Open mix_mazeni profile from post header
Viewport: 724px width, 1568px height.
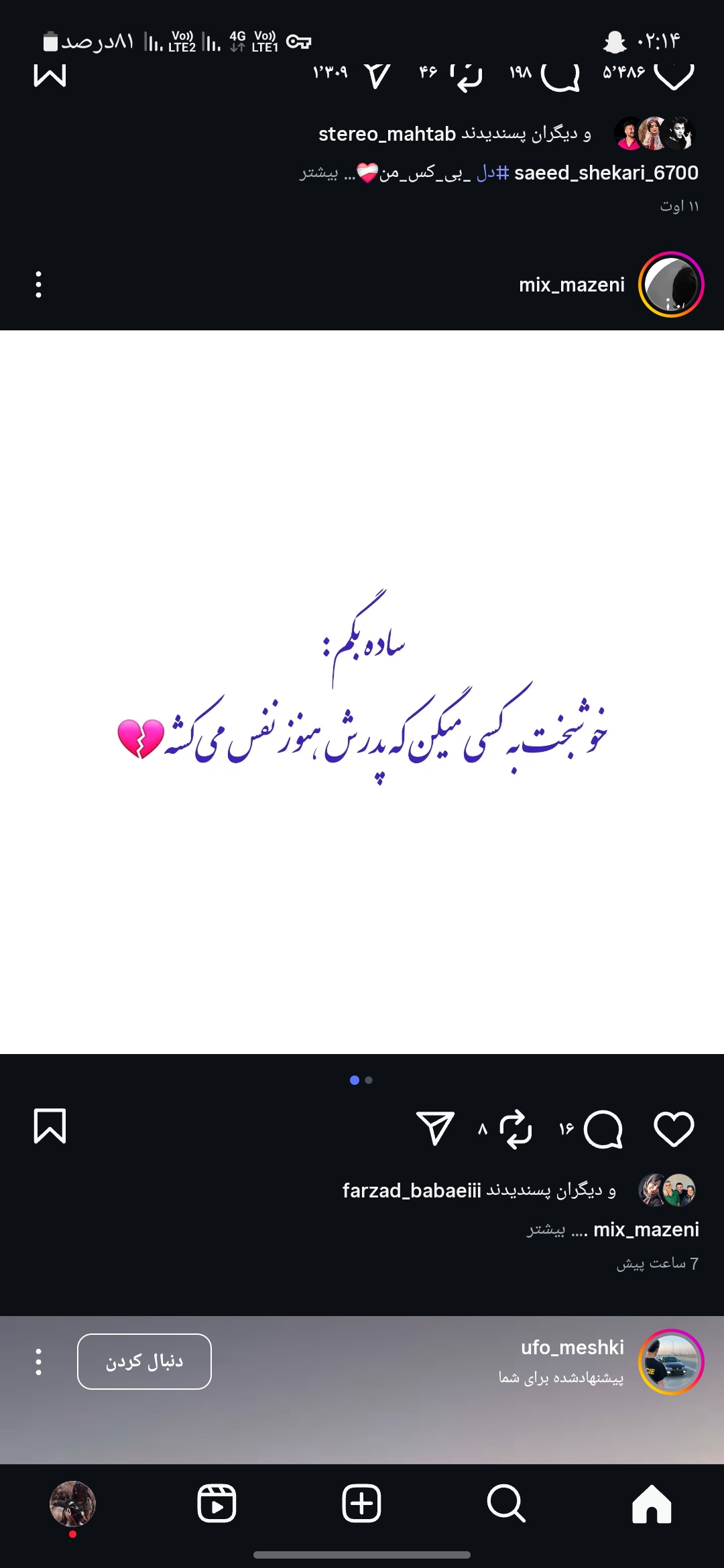[x=571, y=285]
